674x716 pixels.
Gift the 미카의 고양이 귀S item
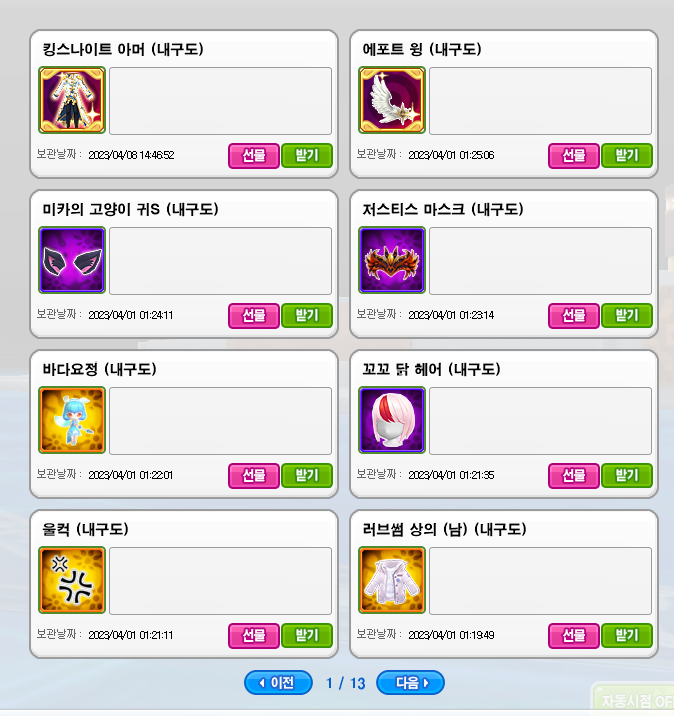(x=254, y=316)
